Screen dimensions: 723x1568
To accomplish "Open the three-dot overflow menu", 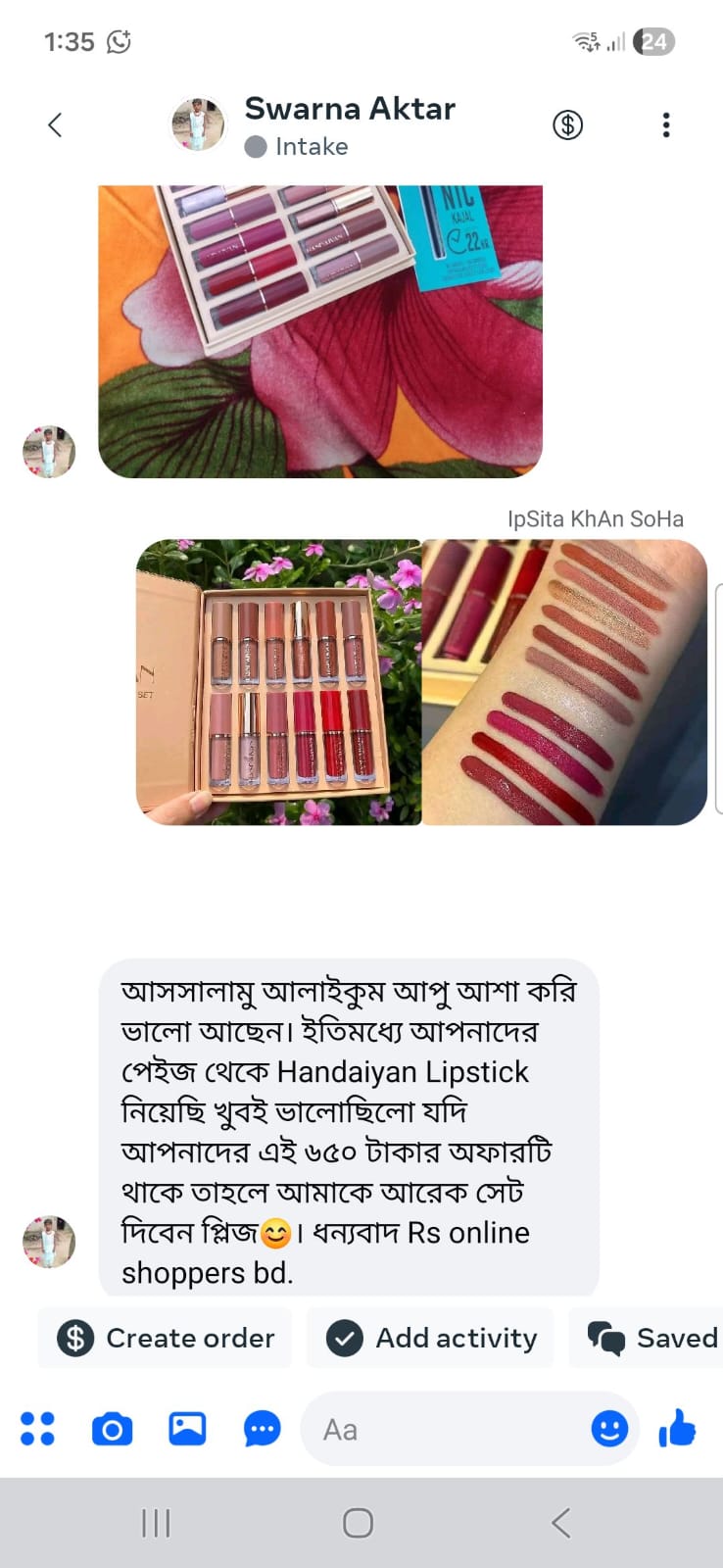I will (x=666, y=124).
